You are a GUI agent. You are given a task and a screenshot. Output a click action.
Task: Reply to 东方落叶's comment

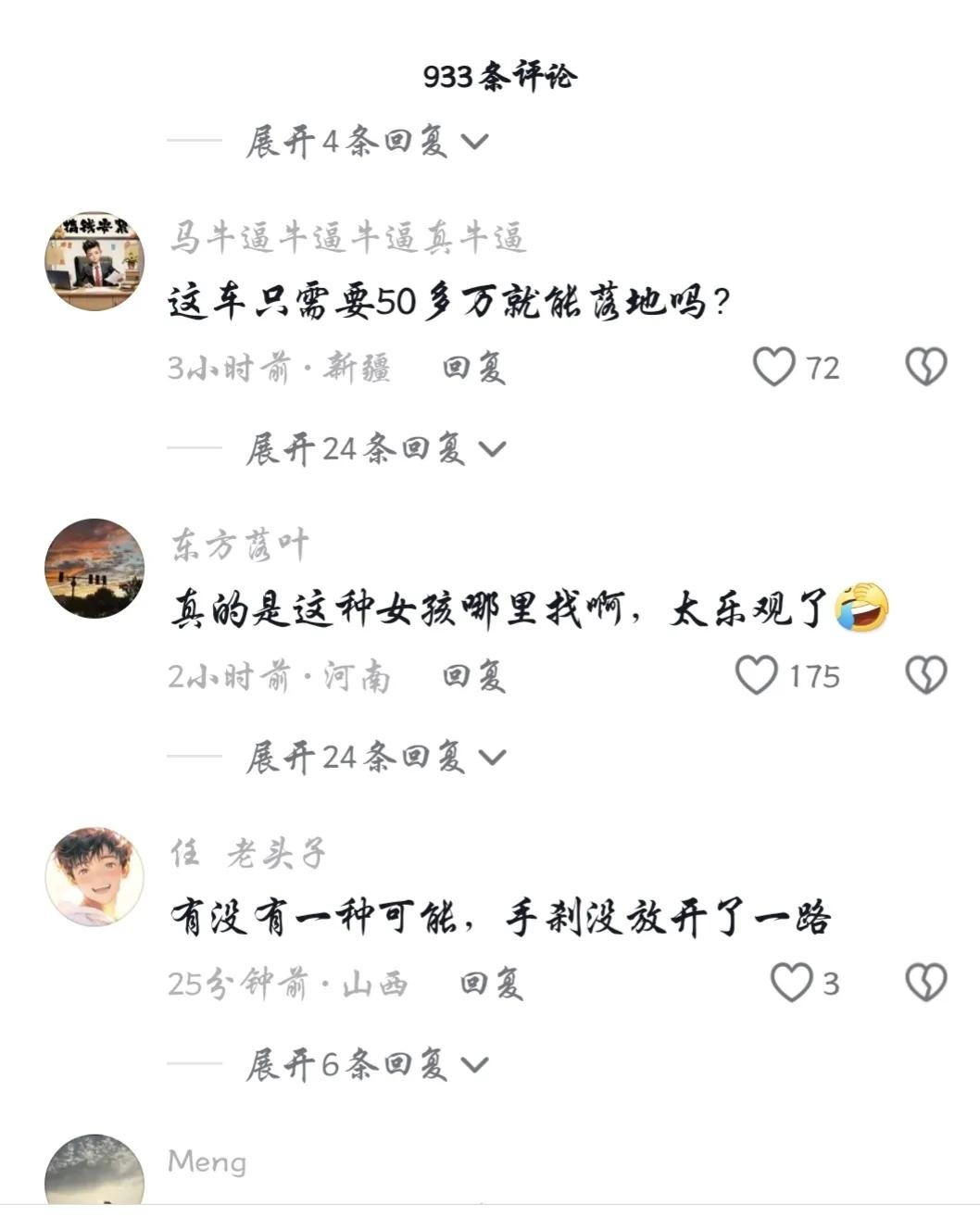tap(473, 677)
